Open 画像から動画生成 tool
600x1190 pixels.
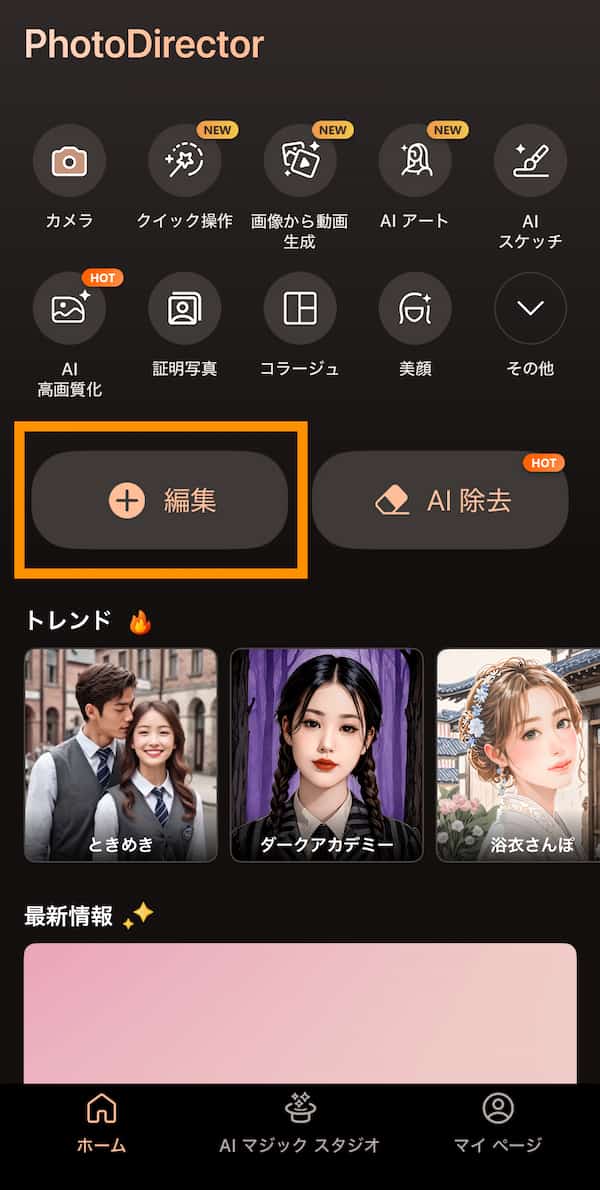coord(299,160)
